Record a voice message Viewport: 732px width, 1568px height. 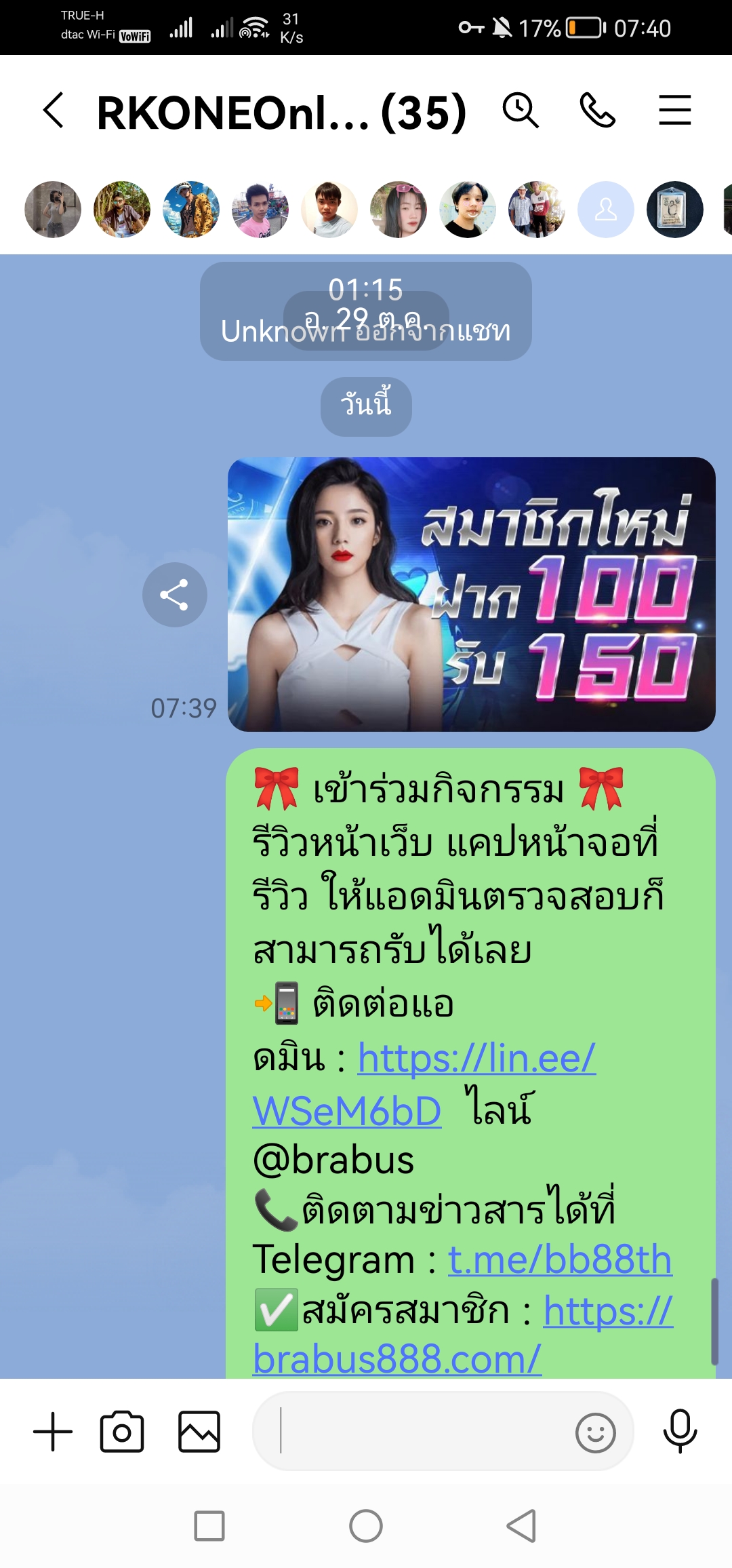(680, 1431)
